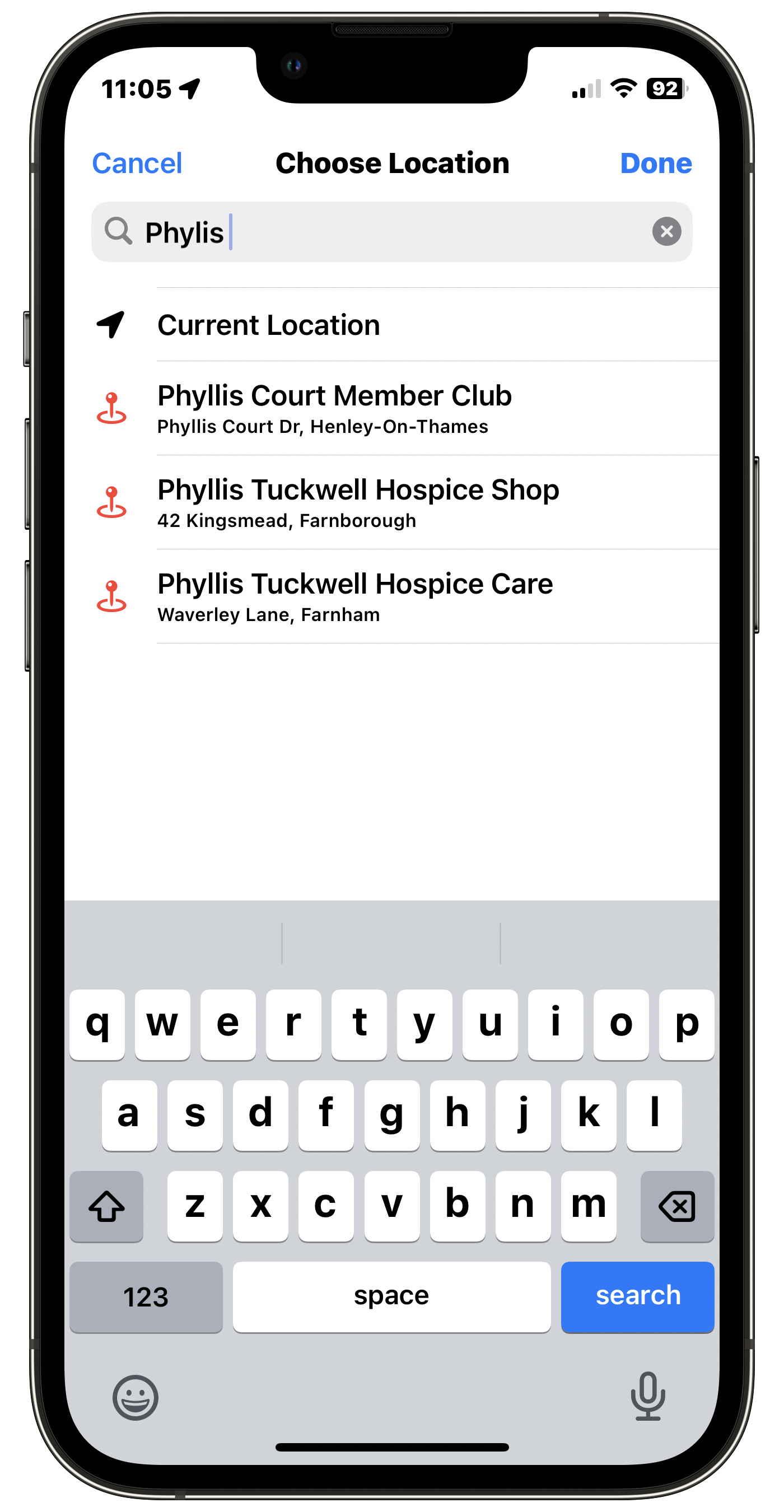Image resolution: width=784 pixels, height=1512 pixels.
Task: Enable shift on the keyboard
Action: pyautogui.click(x=106, y=1206)
